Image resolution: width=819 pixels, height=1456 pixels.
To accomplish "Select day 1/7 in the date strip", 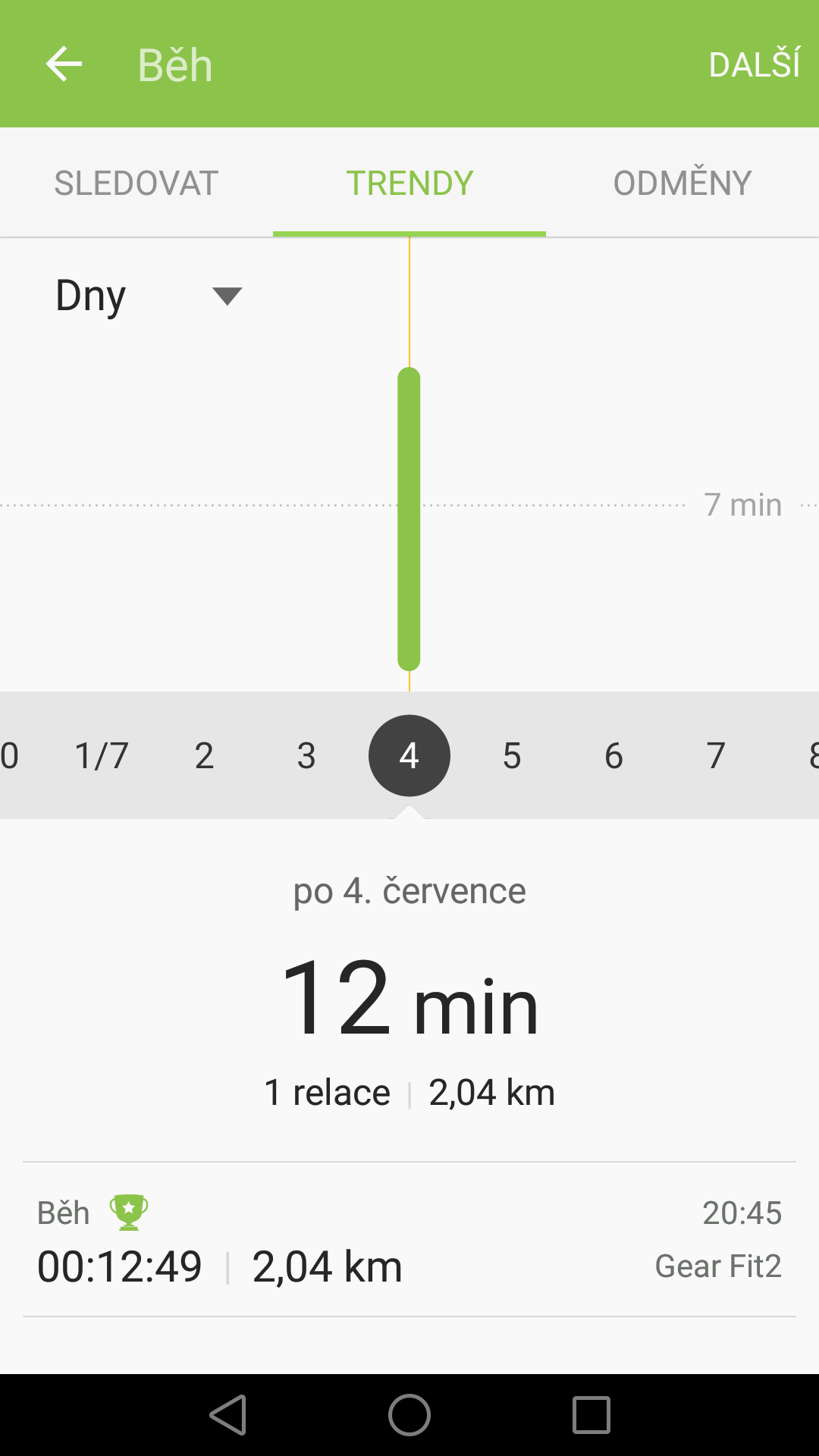I will click(102, 755).
